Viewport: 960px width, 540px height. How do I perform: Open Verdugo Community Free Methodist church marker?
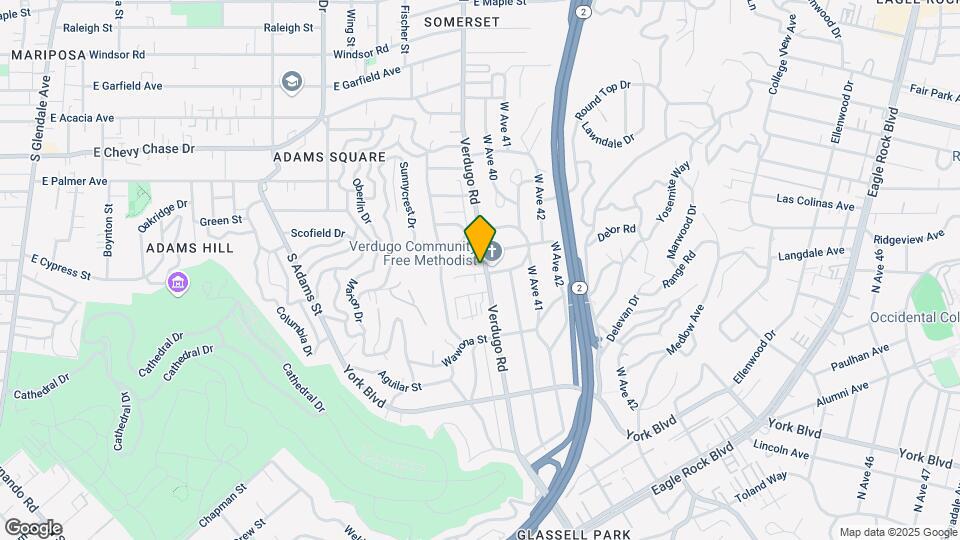(494, 250)
